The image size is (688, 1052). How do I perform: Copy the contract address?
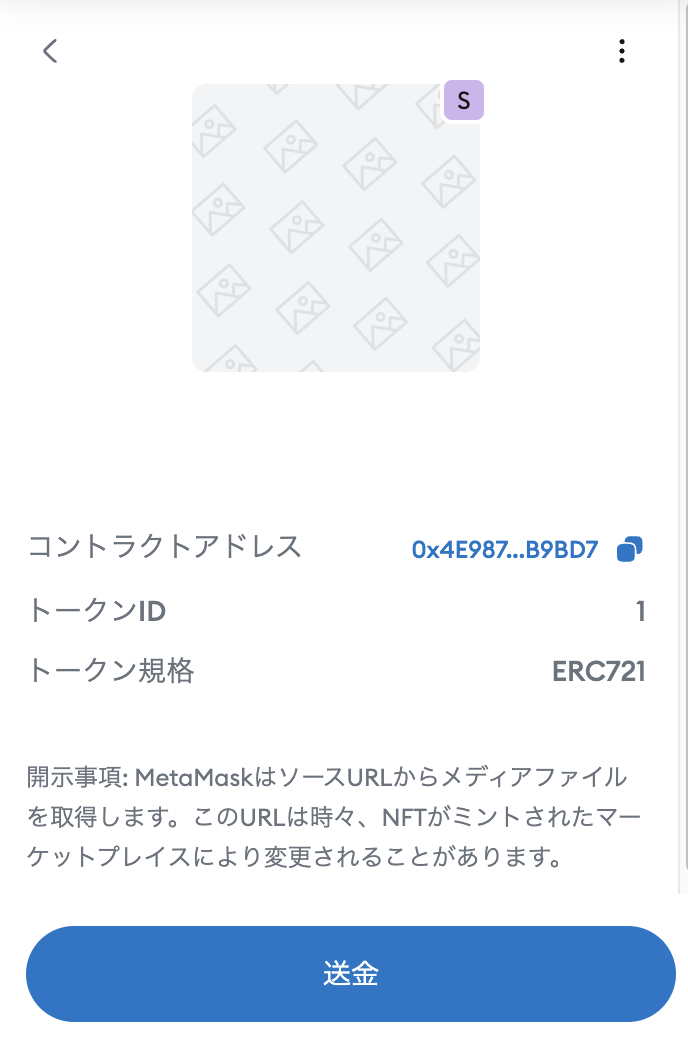(x=630, y=549)
